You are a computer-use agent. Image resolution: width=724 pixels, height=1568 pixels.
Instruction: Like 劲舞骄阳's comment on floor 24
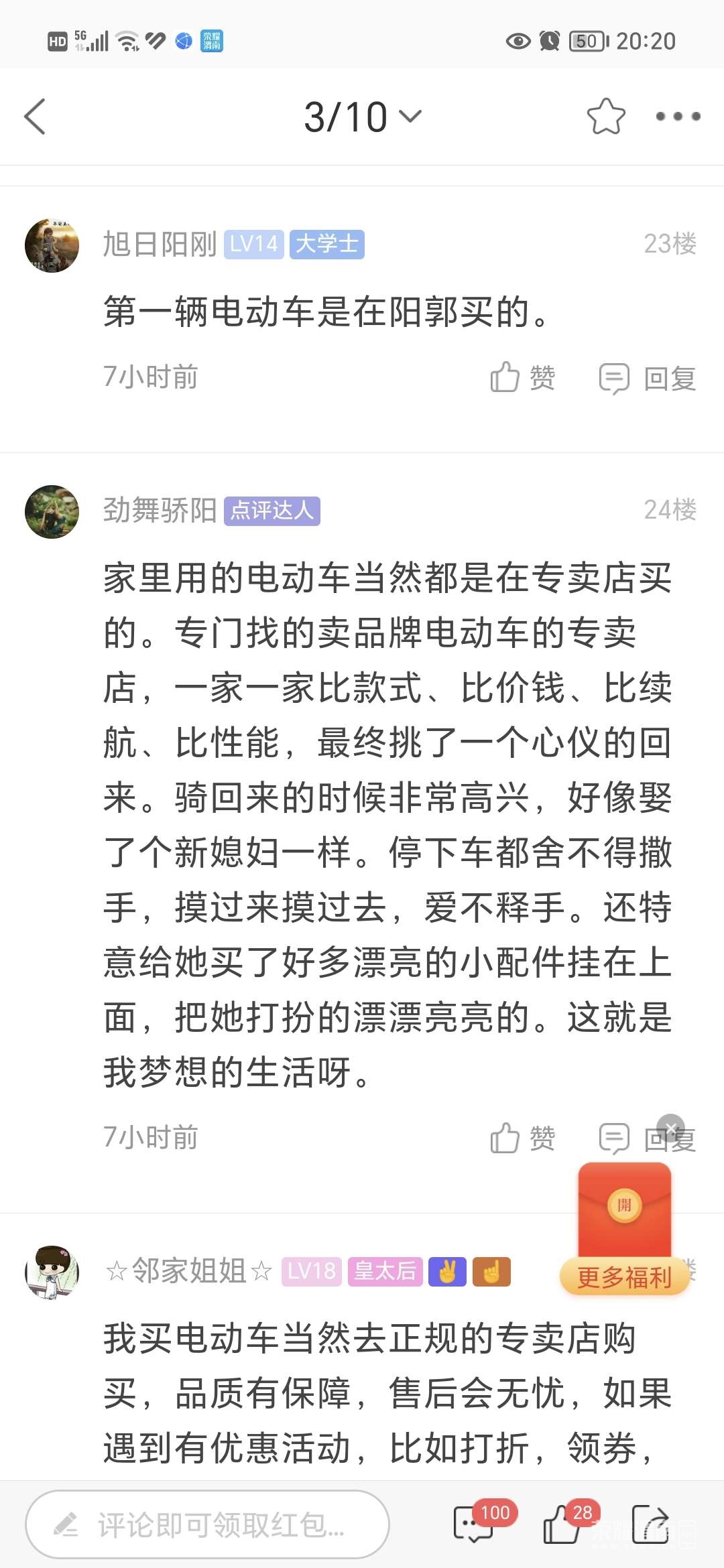click(x=522, y=1138)
